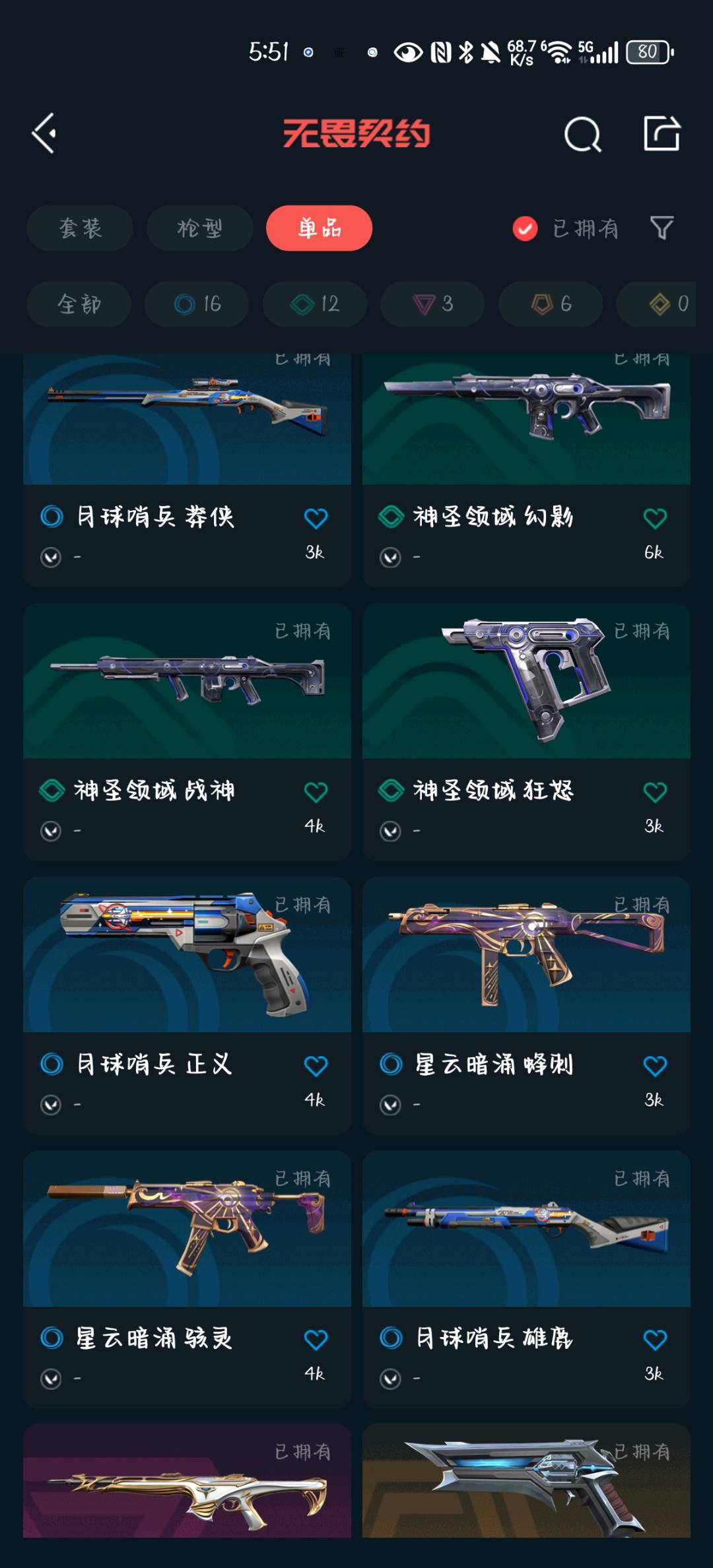Screen dimensions: 713x1568
Task: Open the 神圣领域 战神 skin card
Action: click(x=187, y=732)
